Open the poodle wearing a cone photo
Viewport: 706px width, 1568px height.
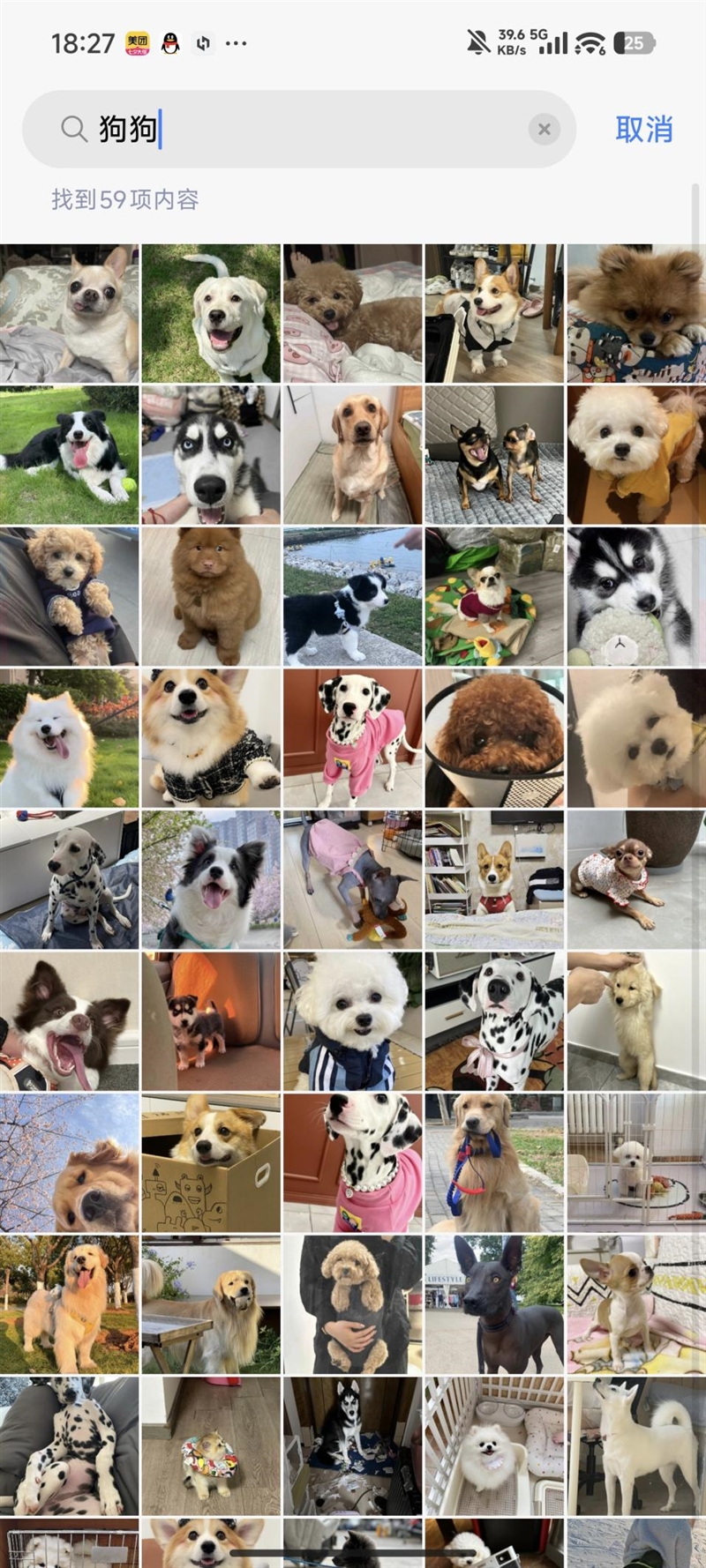pos(494,738)
